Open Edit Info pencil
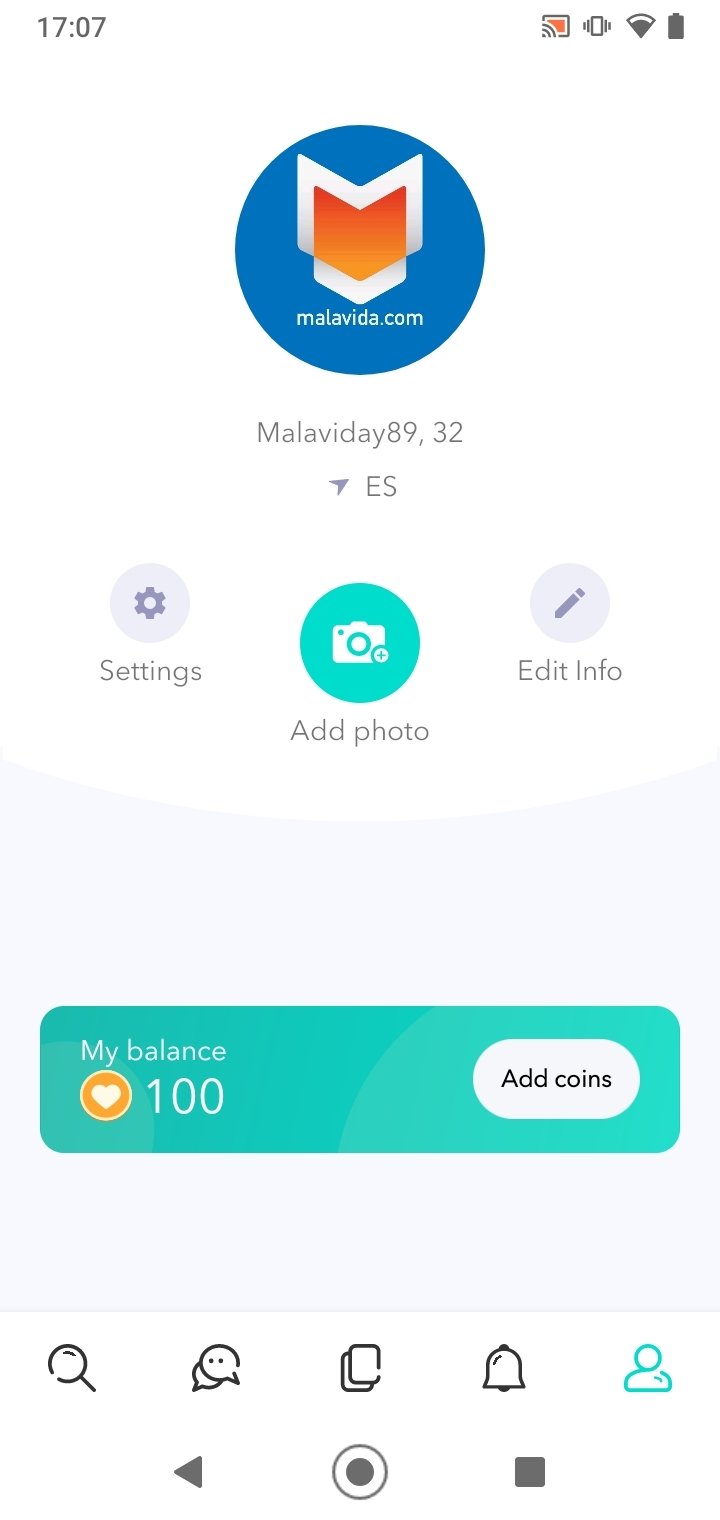The width and height of the screenshot is (720, 1520). coord(570,603)
